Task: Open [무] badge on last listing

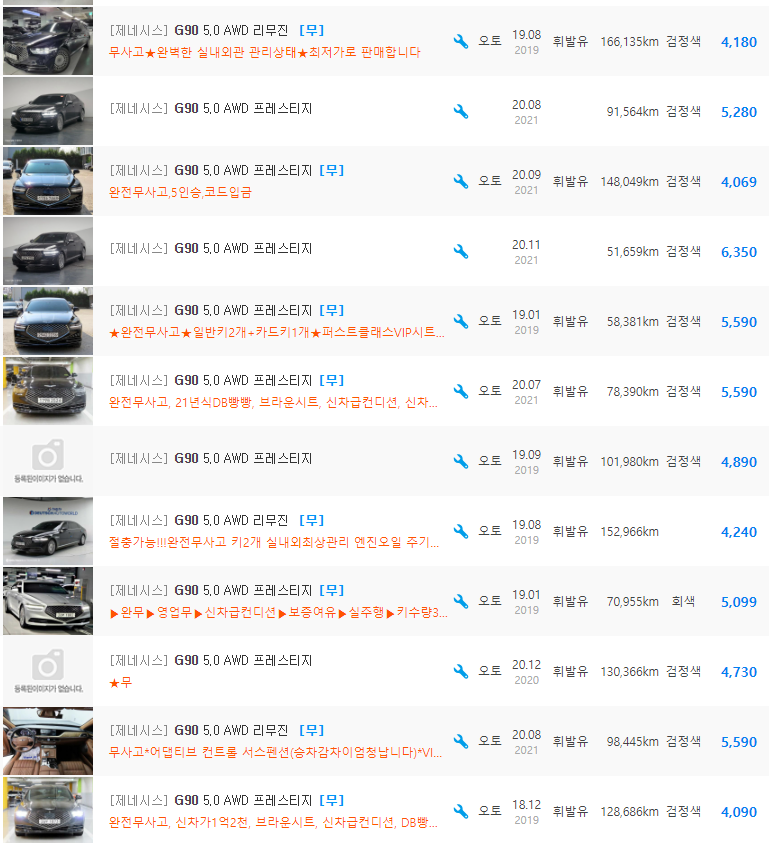Action: tap(332, 799)
